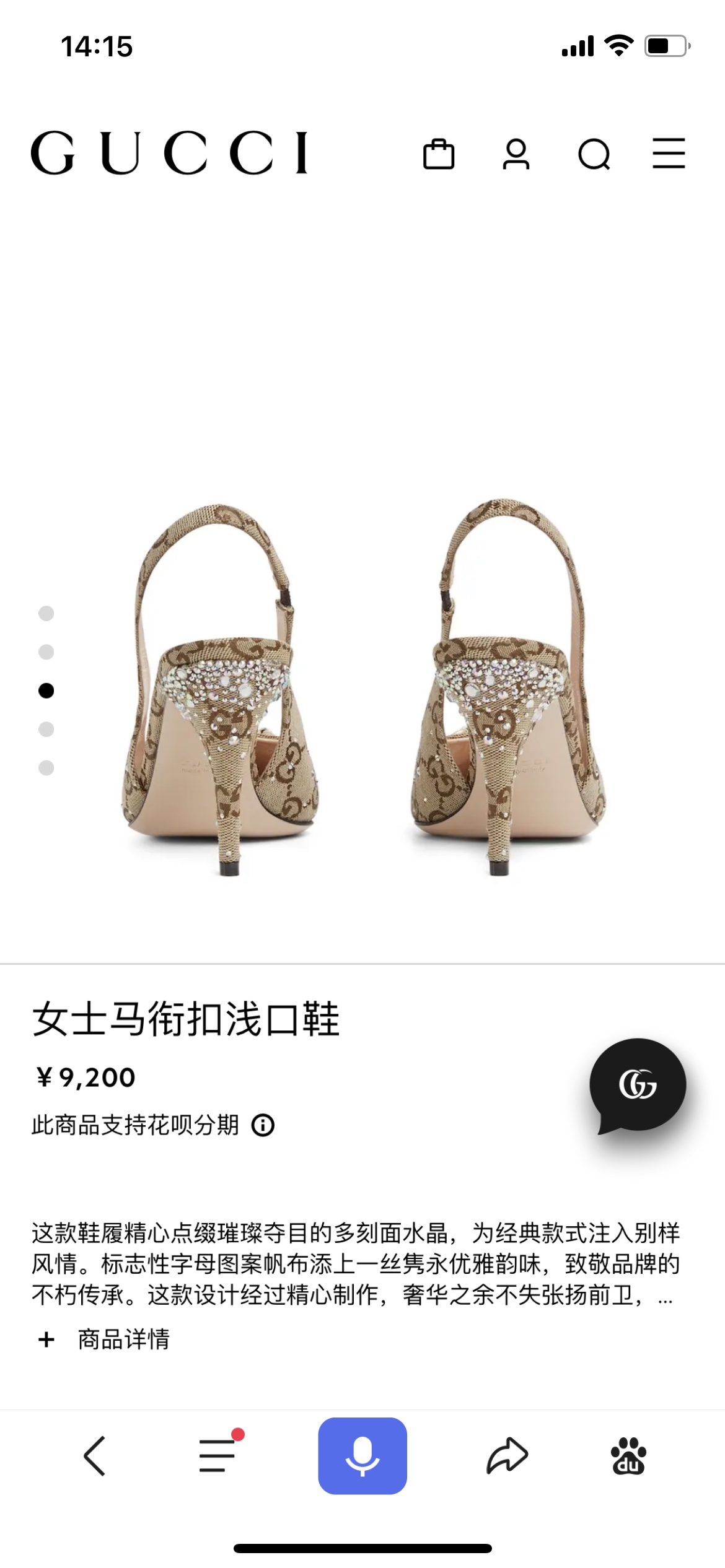The image size is (725, 1568).
Task: Open the Gucci chat assistant bubble
Action: point(638,1086)
